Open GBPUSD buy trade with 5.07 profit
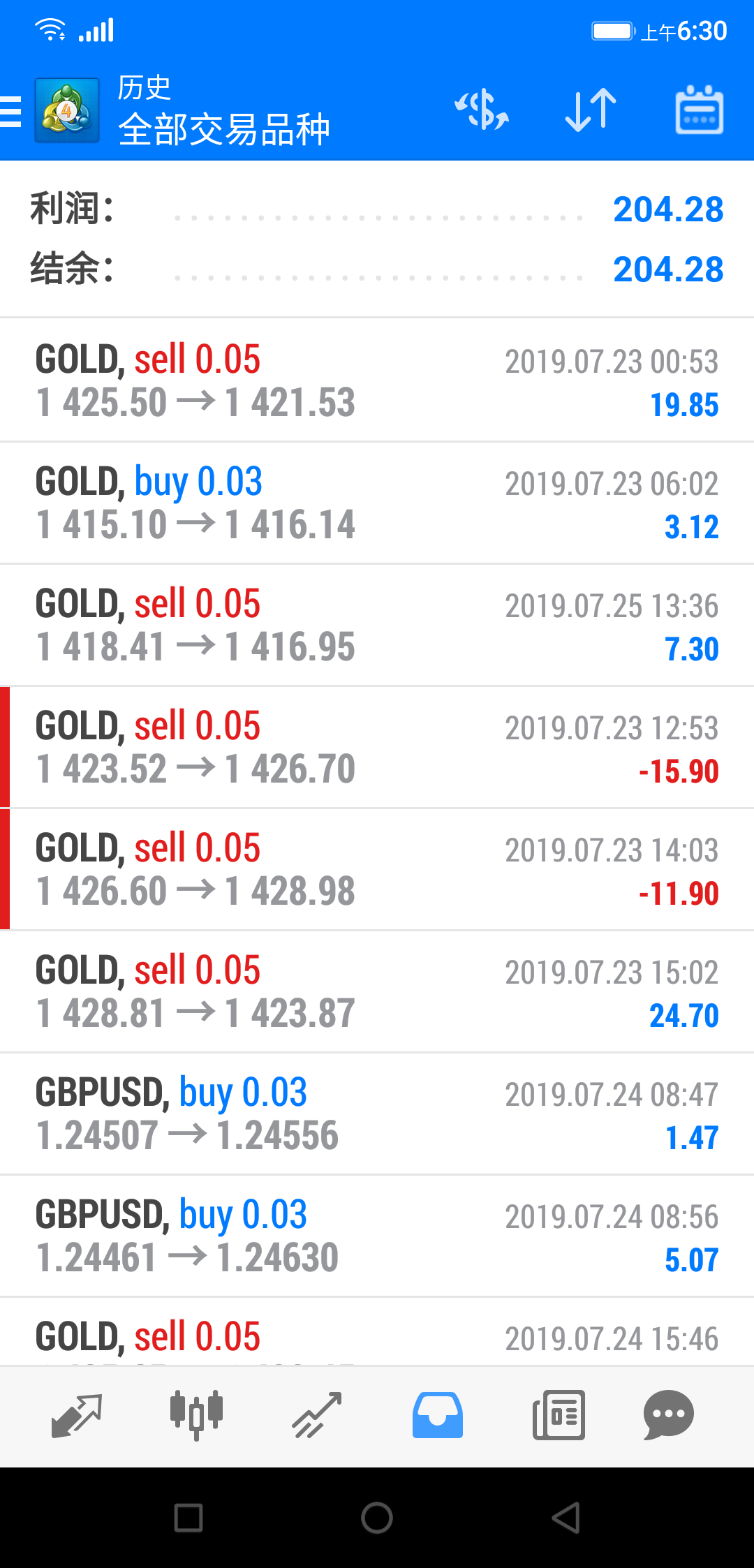 (377, 1236)
